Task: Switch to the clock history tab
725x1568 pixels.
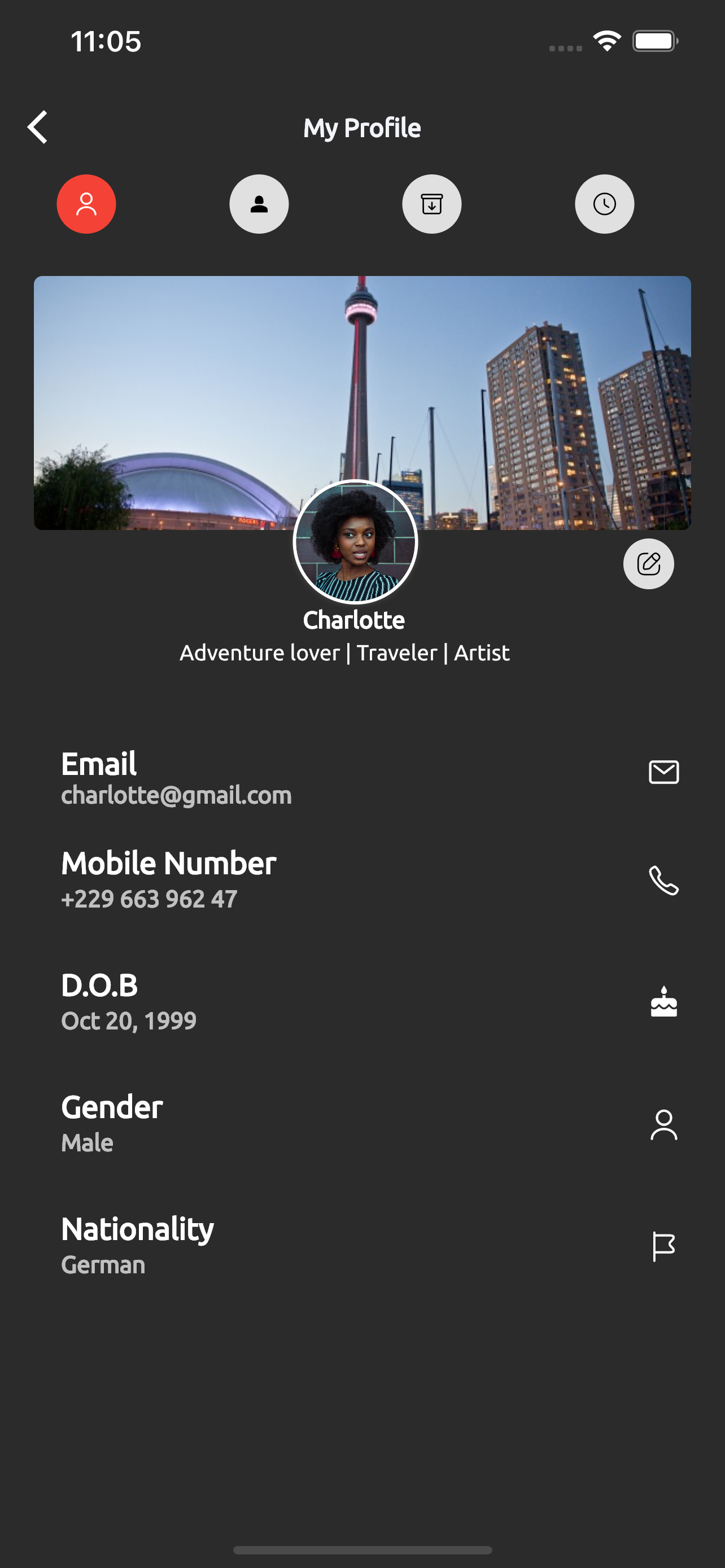Action: click(x=604, y=204)
